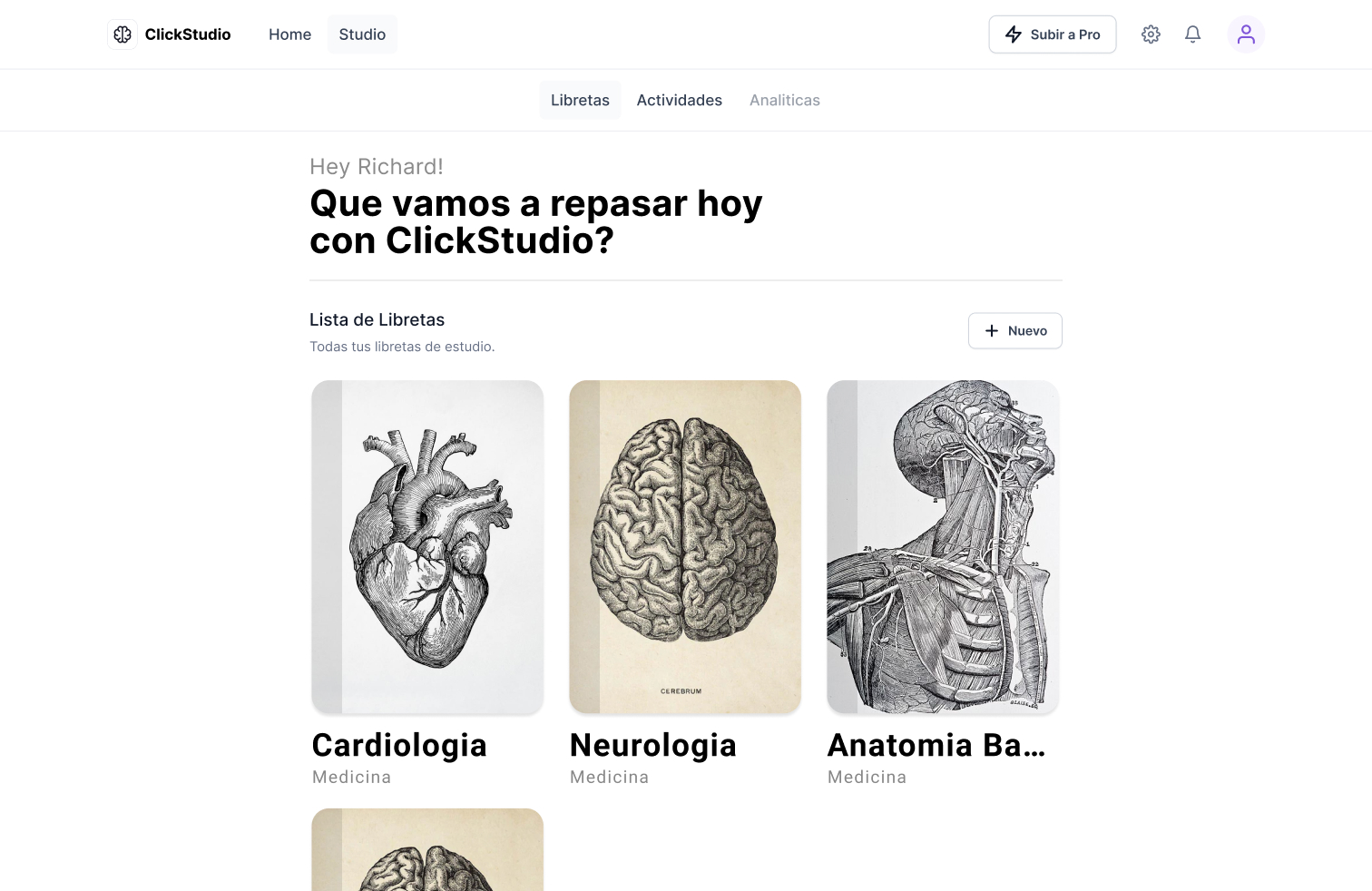Go to the Home nav item
Viewport: 1372px width, 891px height.
[289, 34]
